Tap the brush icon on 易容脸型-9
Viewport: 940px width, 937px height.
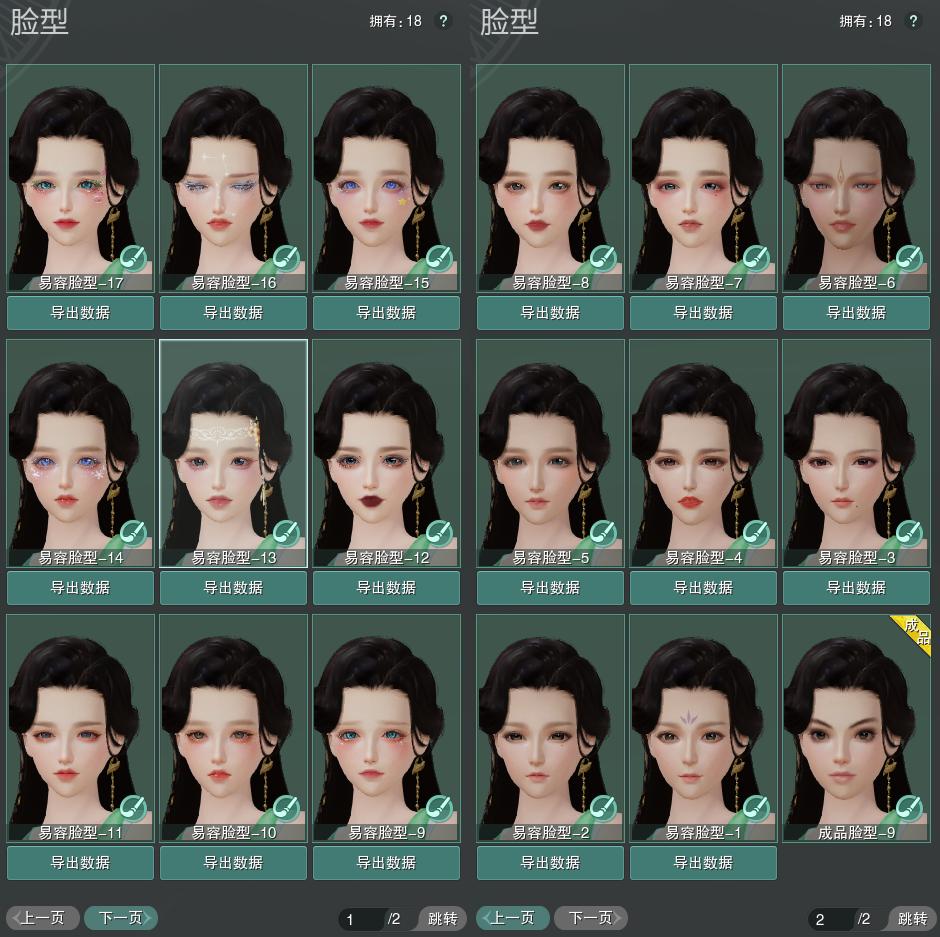click(x=438, y=808)
